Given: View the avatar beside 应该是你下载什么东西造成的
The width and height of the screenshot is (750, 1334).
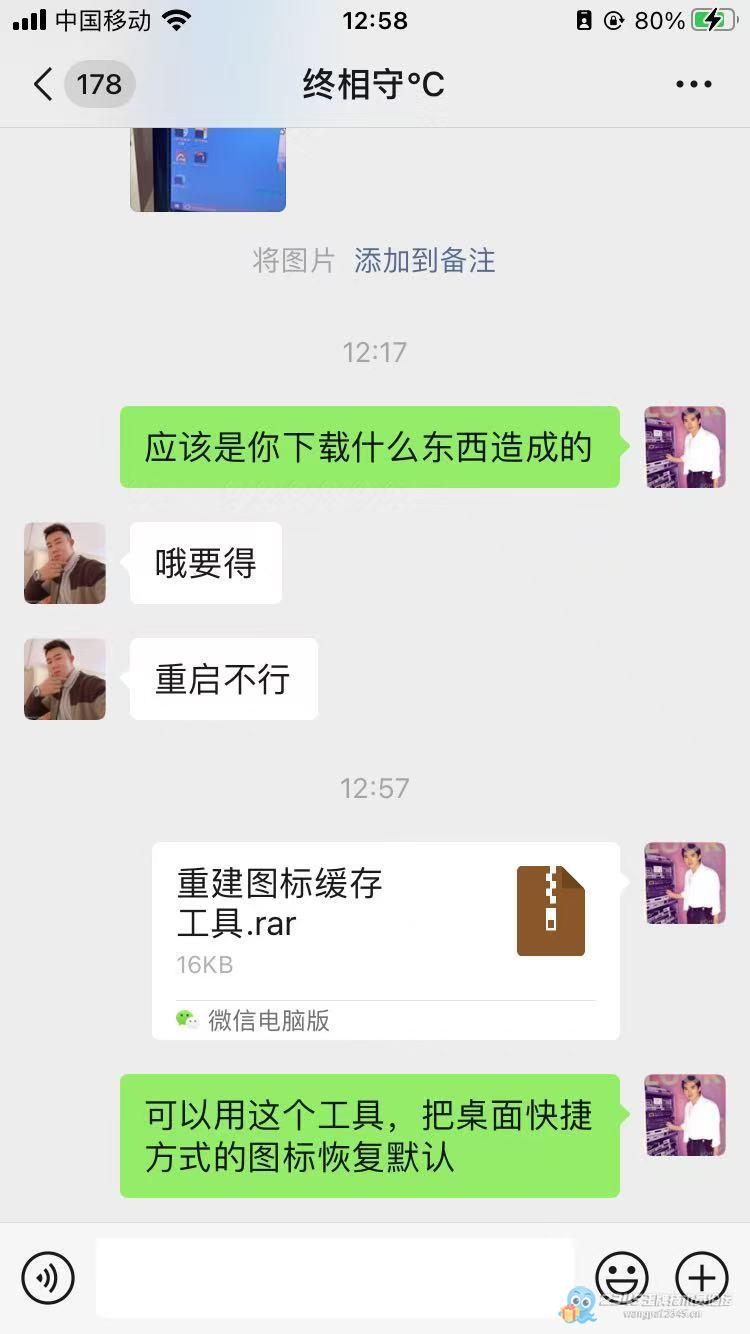Looking at the screenshot, I should 685,447.
